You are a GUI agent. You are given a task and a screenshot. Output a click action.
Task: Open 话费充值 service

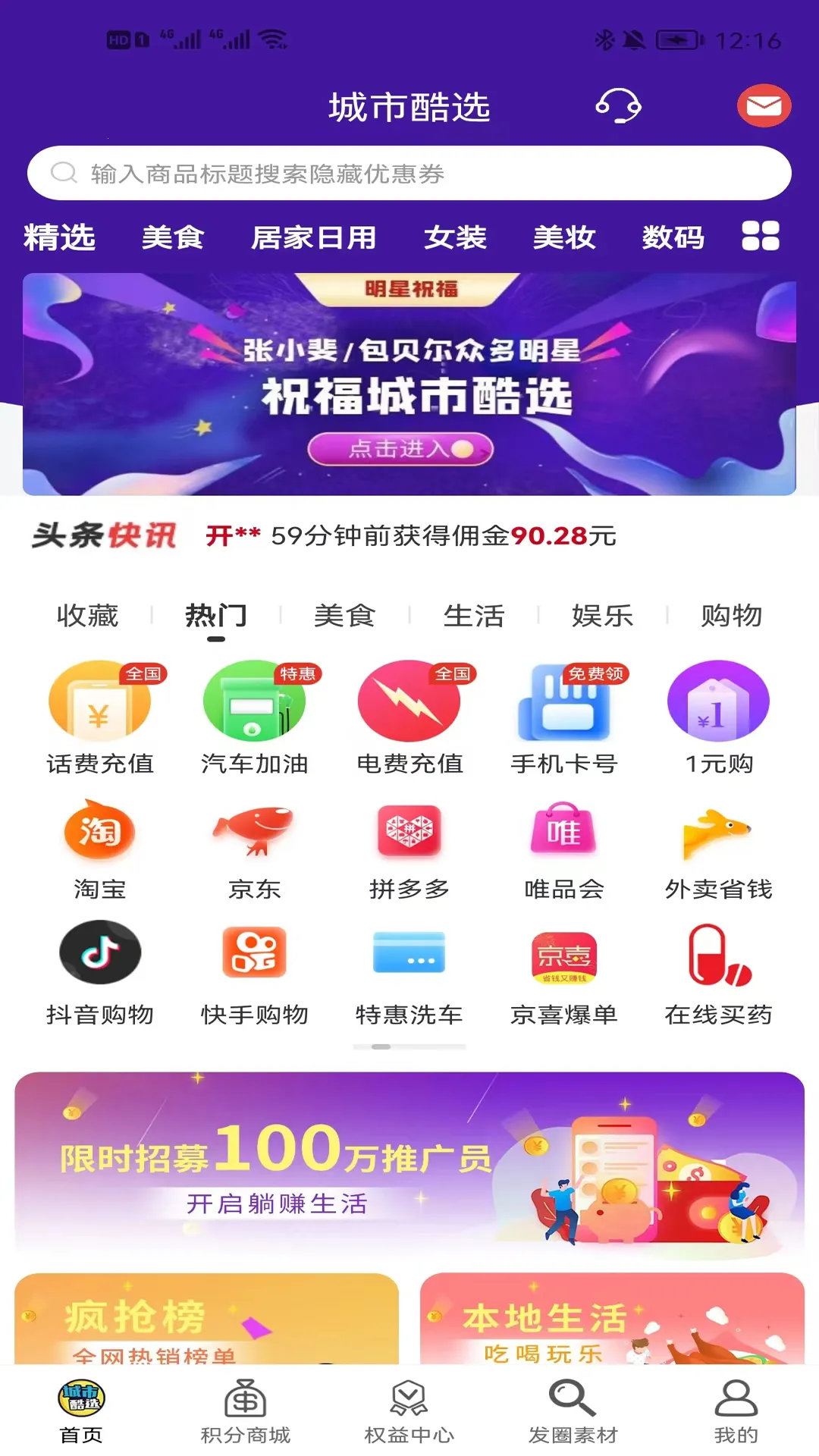pyautogui.click(x=100, y=717)
